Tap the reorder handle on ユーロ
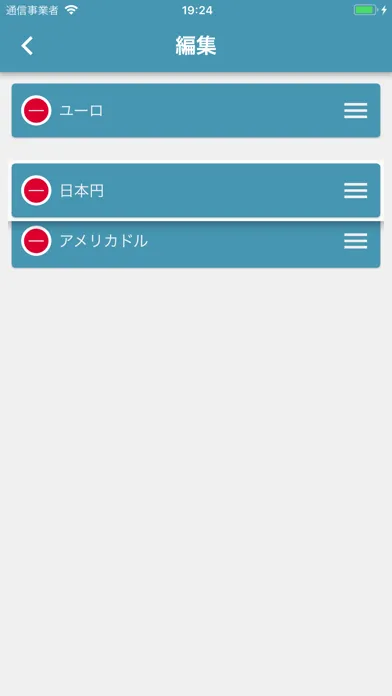This screenshot has width=392, height=696. [x=356, y=111]
